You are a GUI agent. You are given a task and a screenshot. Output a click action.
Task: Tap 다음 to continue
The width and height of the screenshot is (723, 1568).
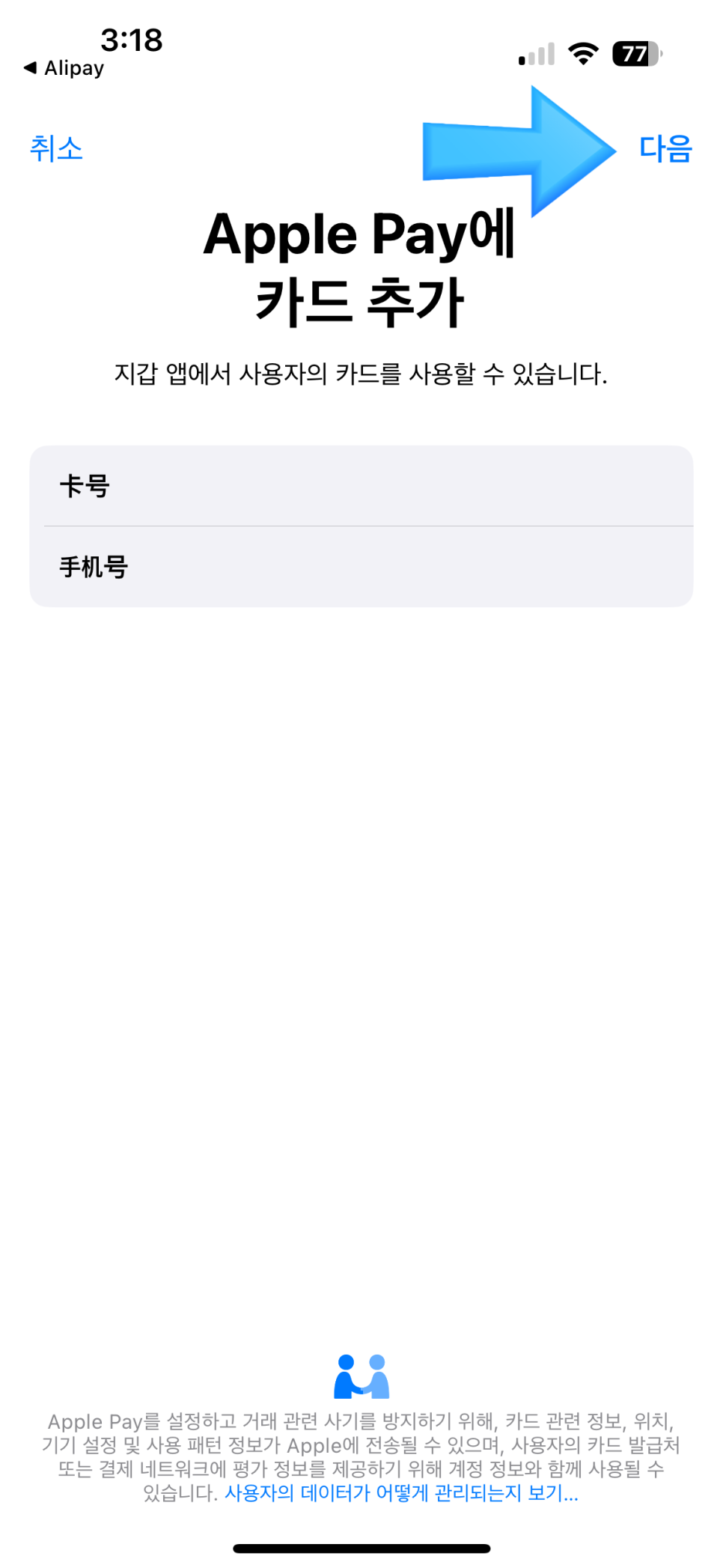[x=665, y=148]
